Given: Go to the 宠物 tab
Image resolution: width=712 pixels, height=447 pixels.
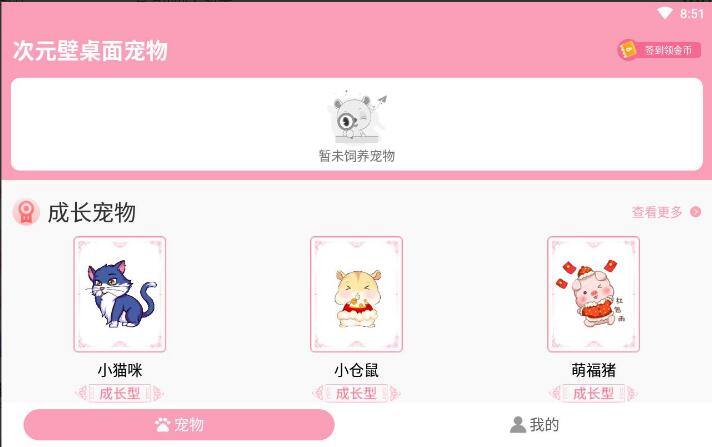Looking at the screenshot, I should click(x=179, y=425).
